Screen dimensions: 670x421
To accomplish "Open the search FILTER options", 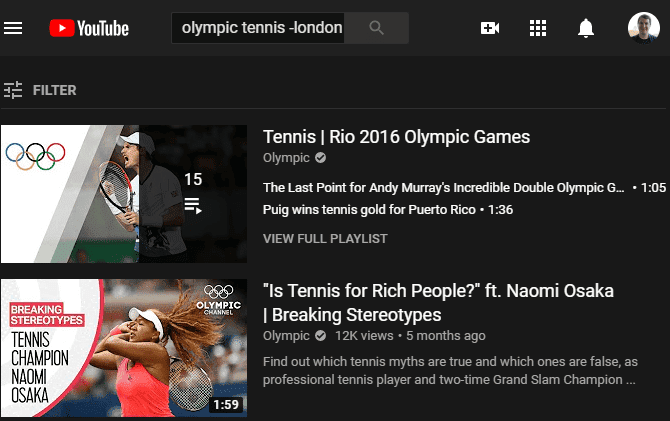I will click(40, 90).
